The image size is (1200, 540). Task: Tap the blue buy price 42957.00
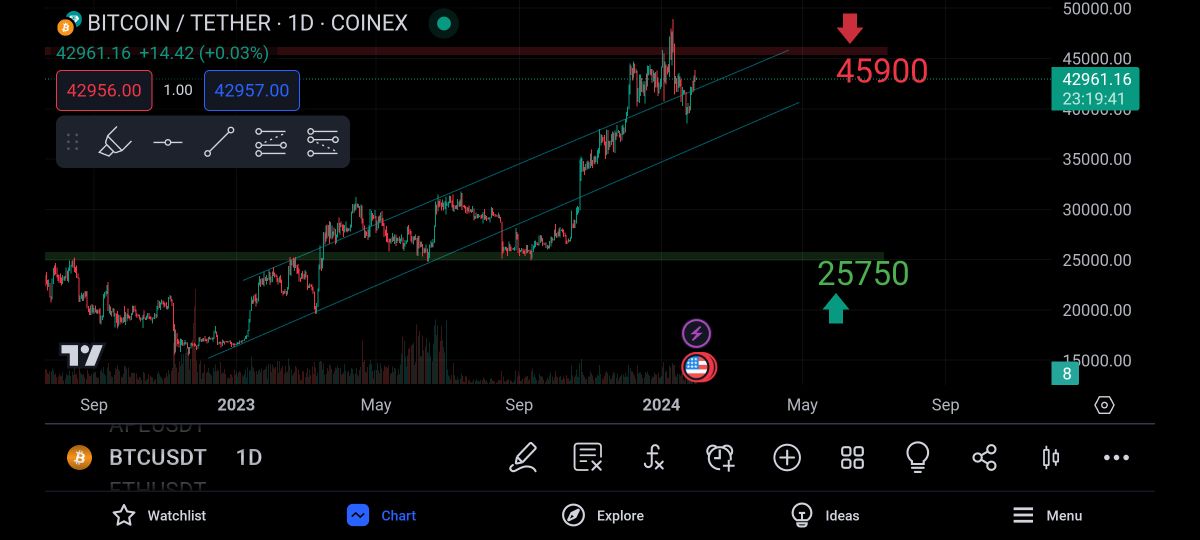pos(252,90)
